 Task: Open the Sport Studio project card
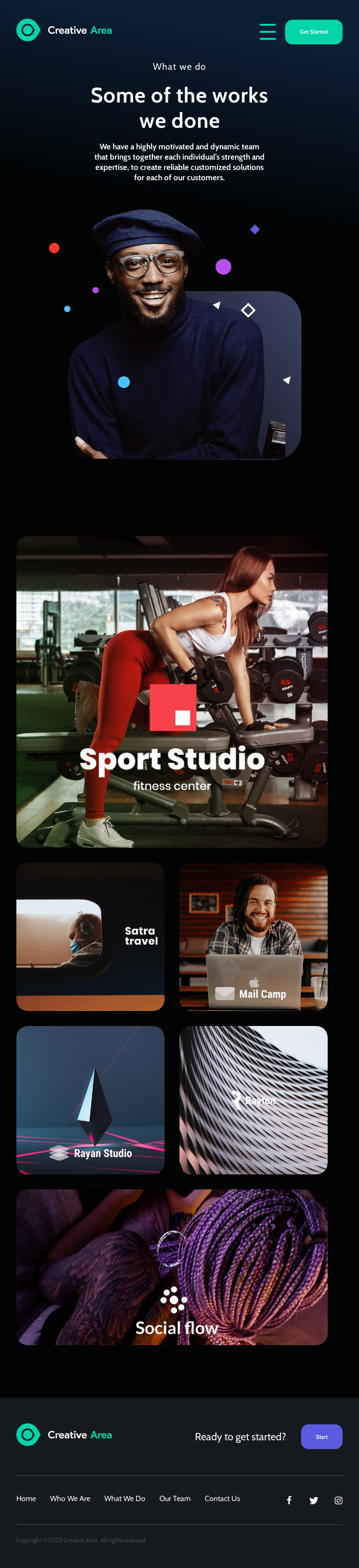172,691
